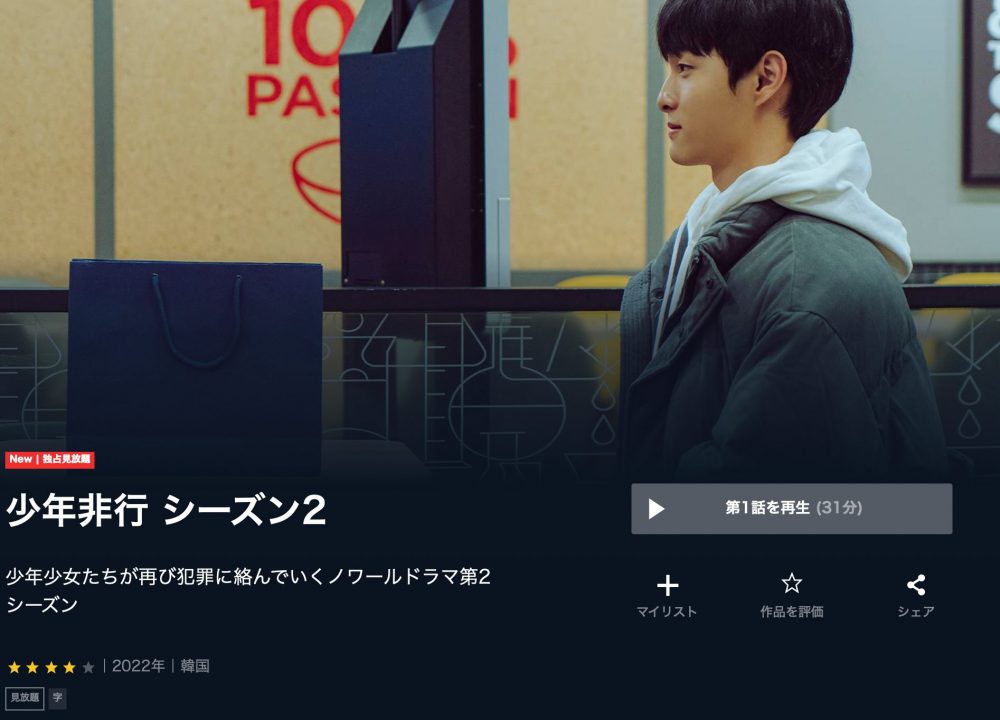1000x720 pixels.
Task: Rate this title with 作品を評価
Action: pyautogui.click(x=791, y=596)
